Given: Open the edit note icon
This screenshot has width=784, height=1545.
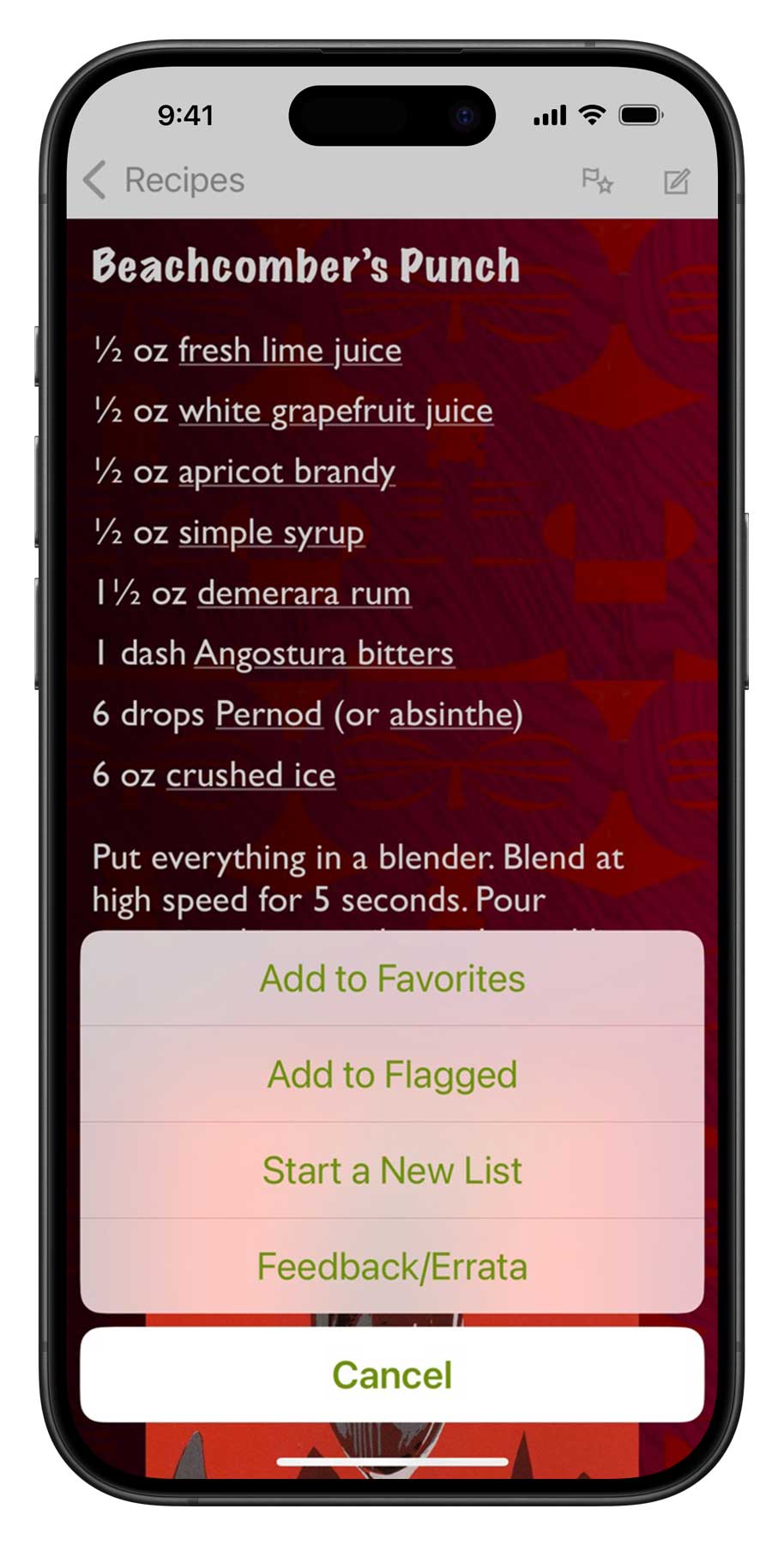Looking at the screenshot, I should tap(677, 181).
